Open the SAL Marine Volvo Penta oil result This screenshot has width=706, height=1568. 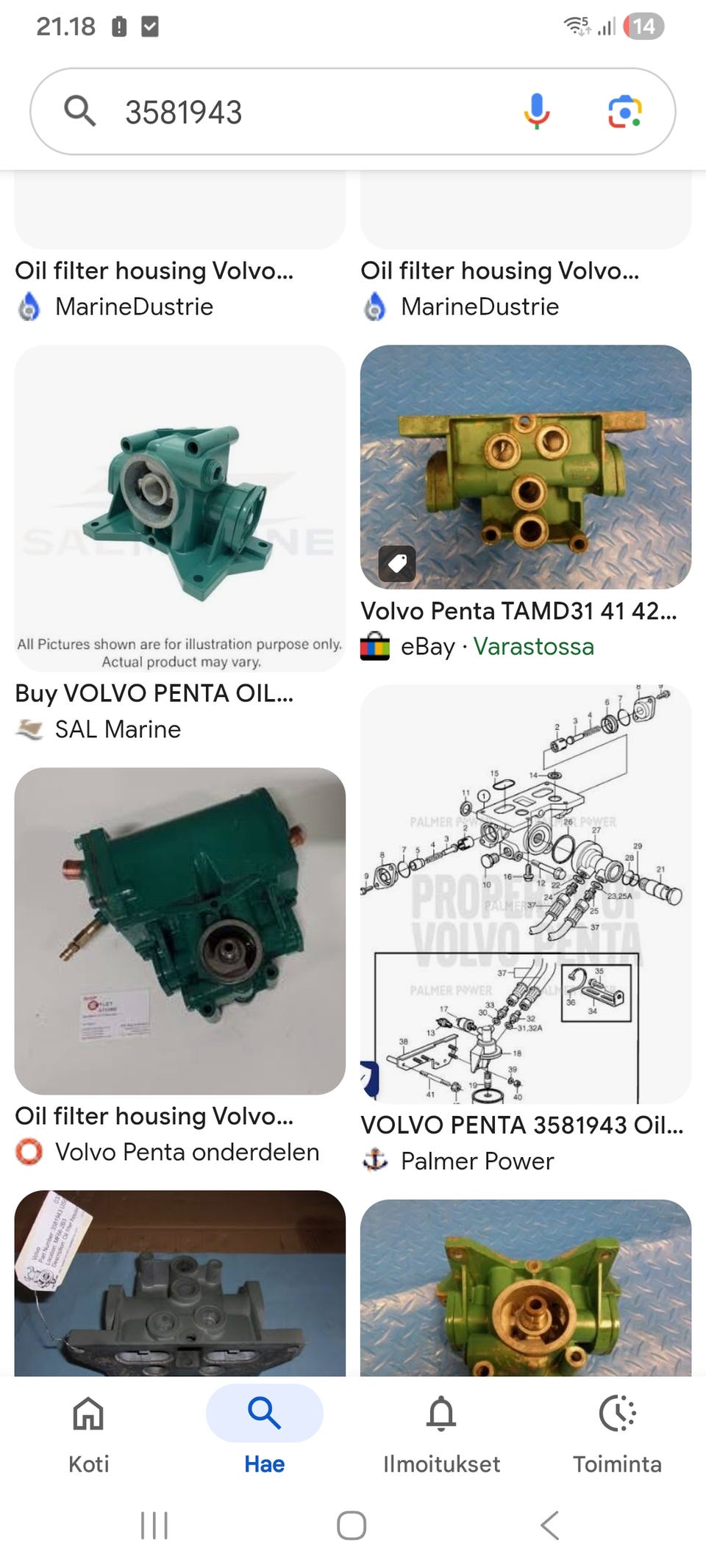coord(179,509)
